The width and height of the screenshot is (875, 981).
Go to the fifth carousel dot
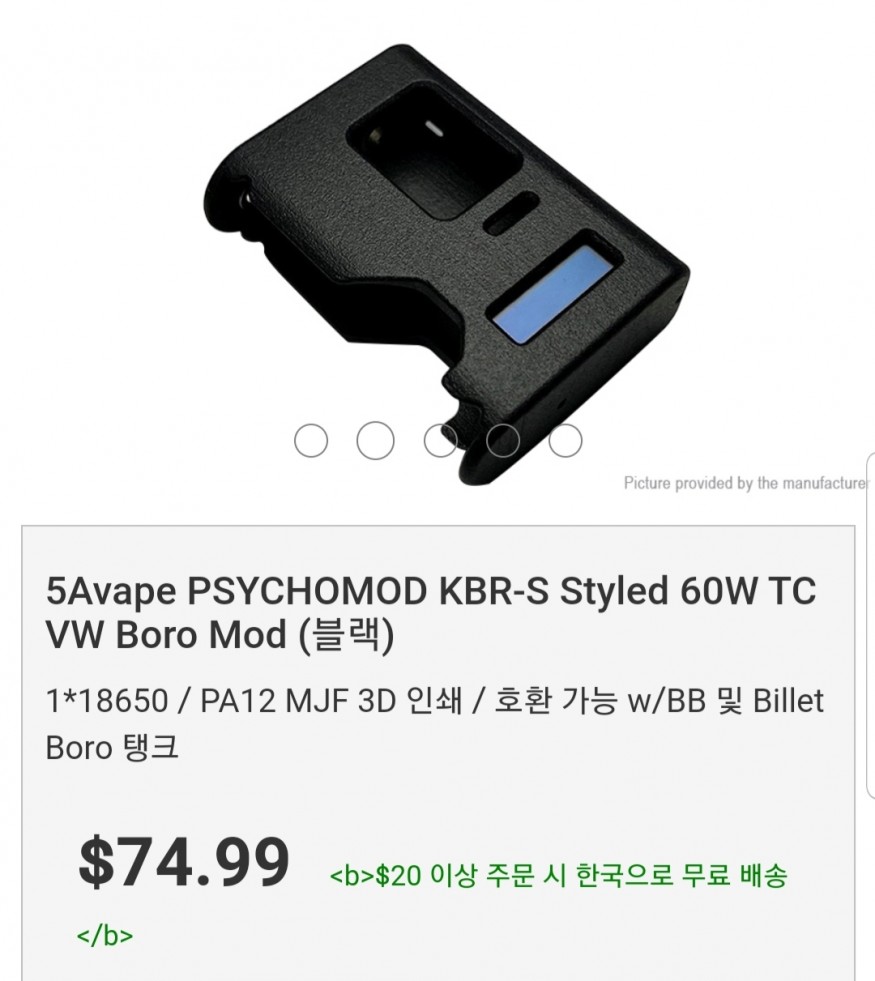coord(565,441)
